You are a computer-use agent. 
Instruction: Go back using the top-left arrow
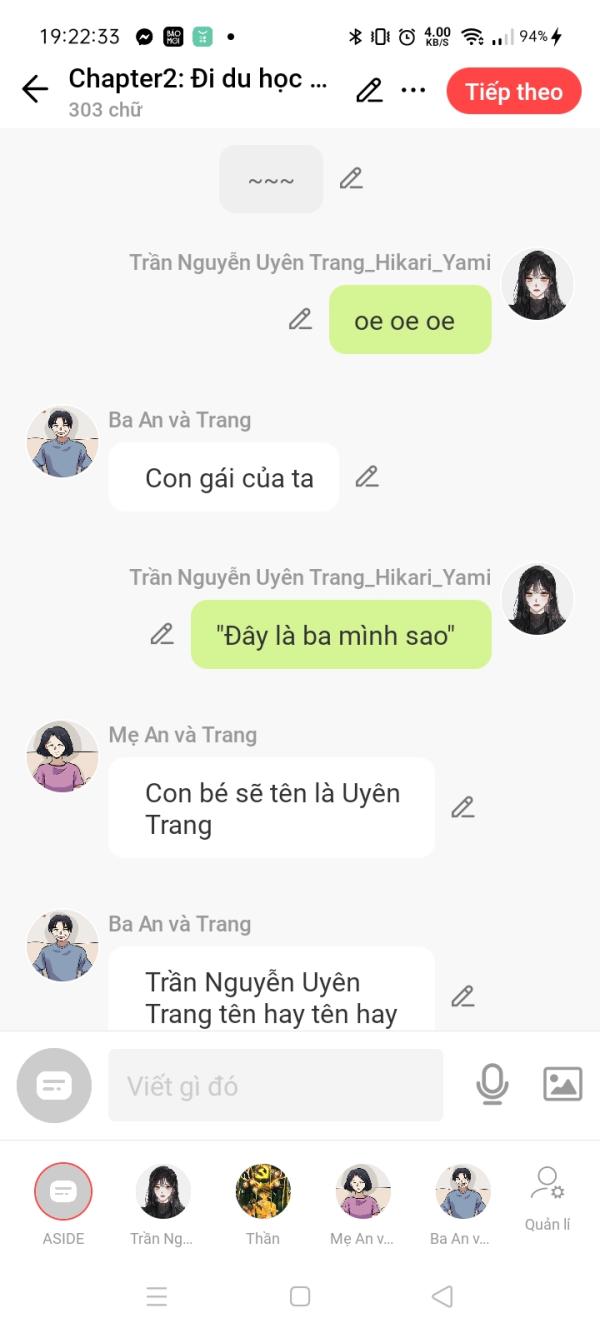(35, 90)
